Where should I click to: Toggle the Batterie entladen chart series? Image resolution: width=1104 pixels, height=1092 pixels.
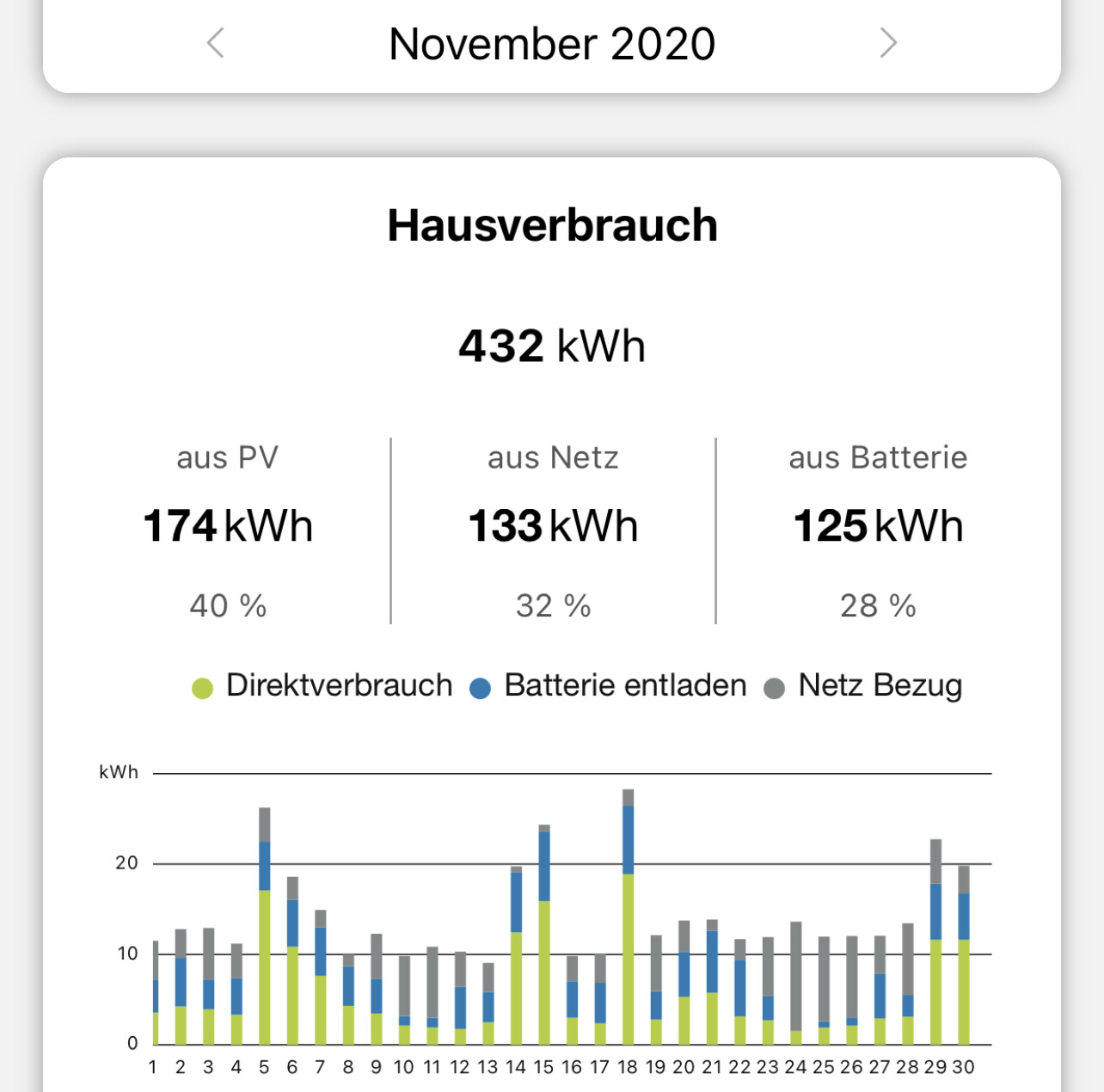(609, 686)
